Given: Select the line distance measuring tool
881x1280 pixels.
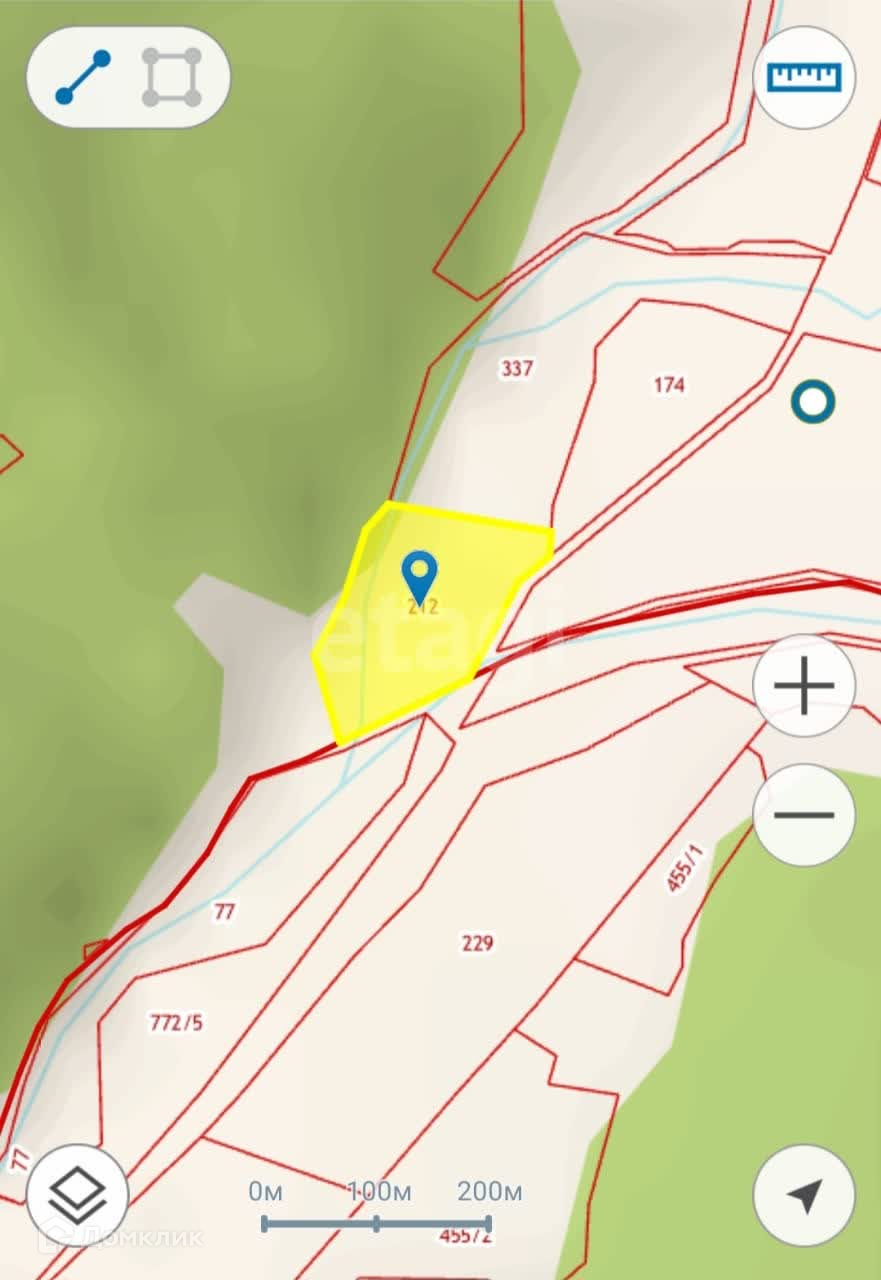Looking at the screenshot, I should point(83,77).
